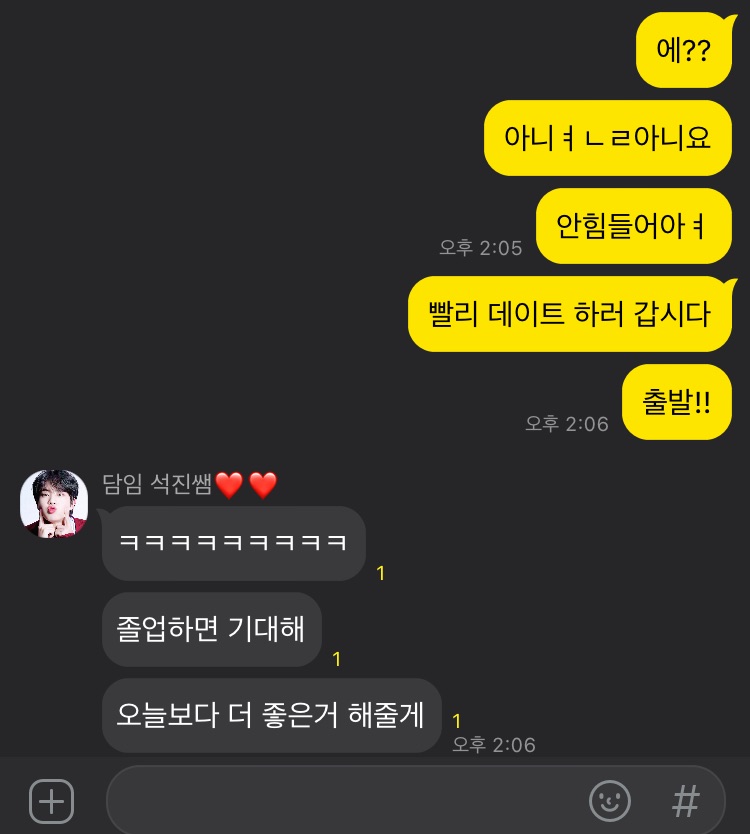View 담임 석진쌤's profile picture
This screenshot has width=750, height=834.
[x=54, y=503]
